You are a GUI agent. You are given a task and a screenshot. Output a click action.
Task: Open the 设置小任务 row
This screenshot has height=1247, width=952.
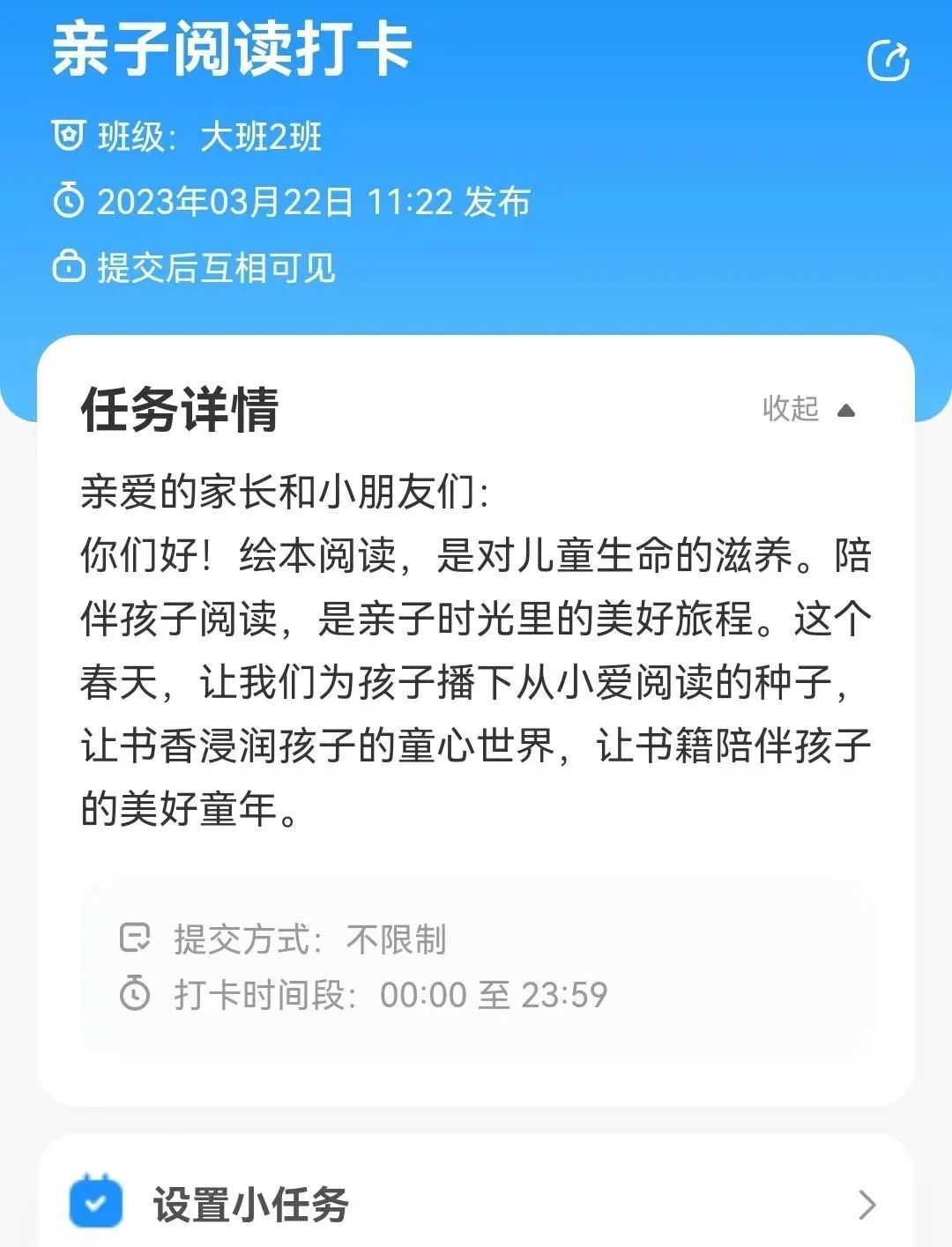pyautogui.click(x=476, y=1204)
